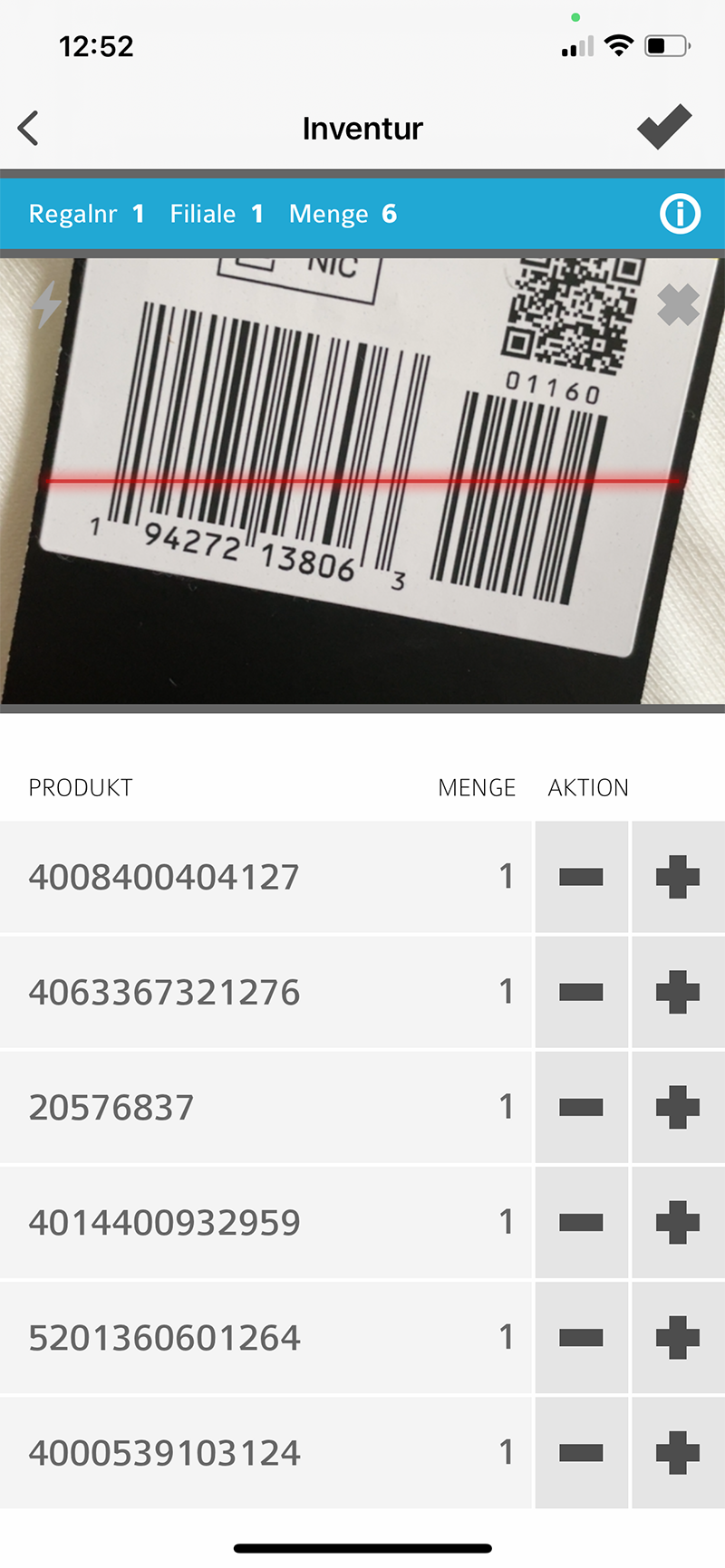Image resolution: width=725 pixels, height=1568 pixels.
Task: Add one to product 5201360601264
Action: click(678, 1337)
